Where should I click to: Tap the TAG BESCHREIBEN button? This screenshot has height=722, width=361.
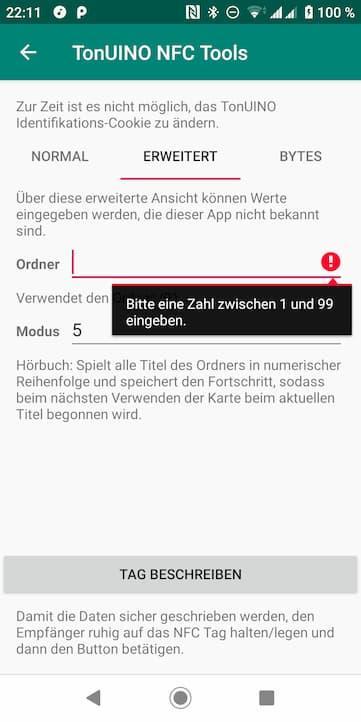coord(180,574)
